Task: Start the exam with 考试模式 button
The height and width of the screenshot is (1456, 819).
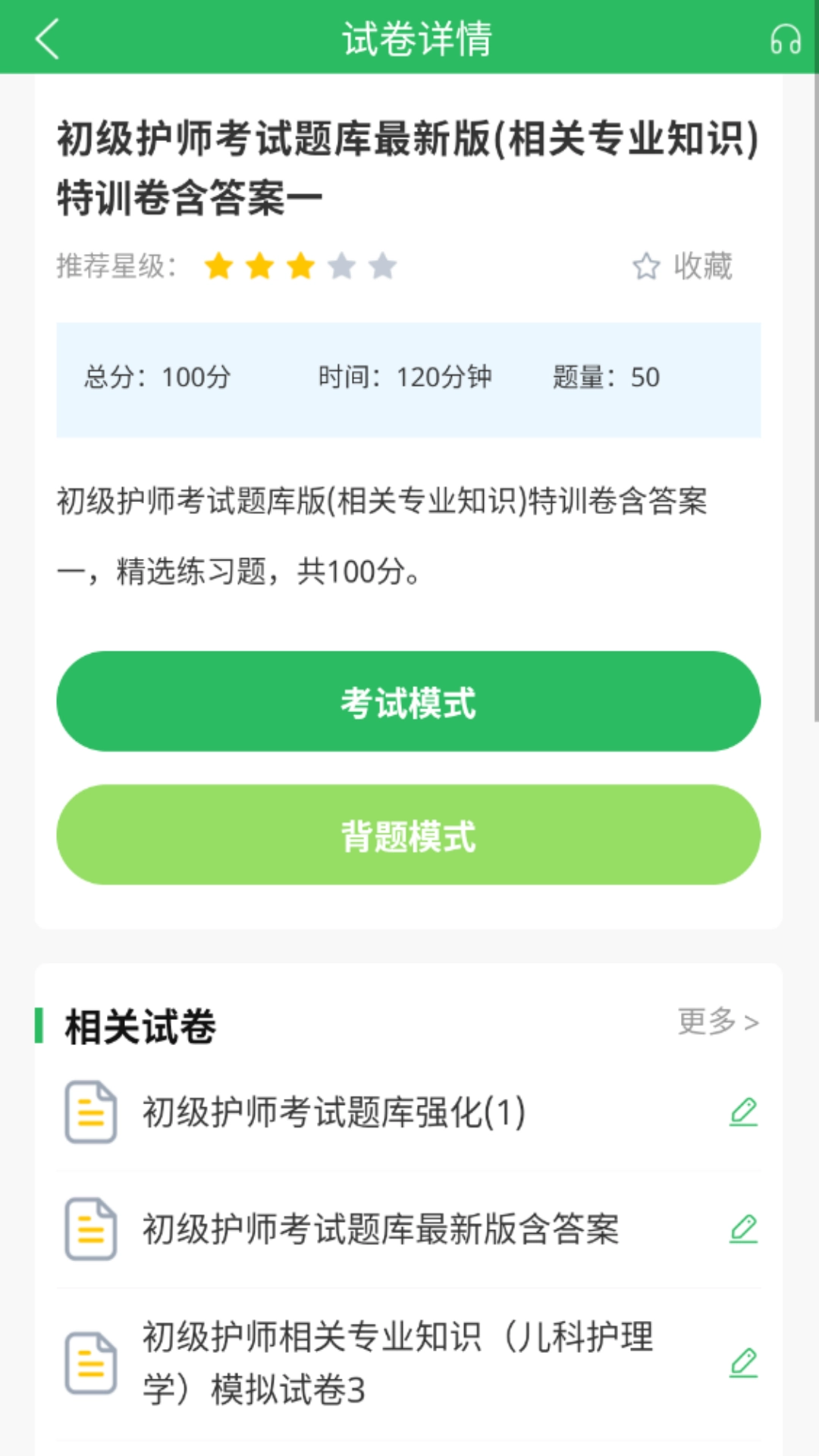Action: [x=409, y=701]
